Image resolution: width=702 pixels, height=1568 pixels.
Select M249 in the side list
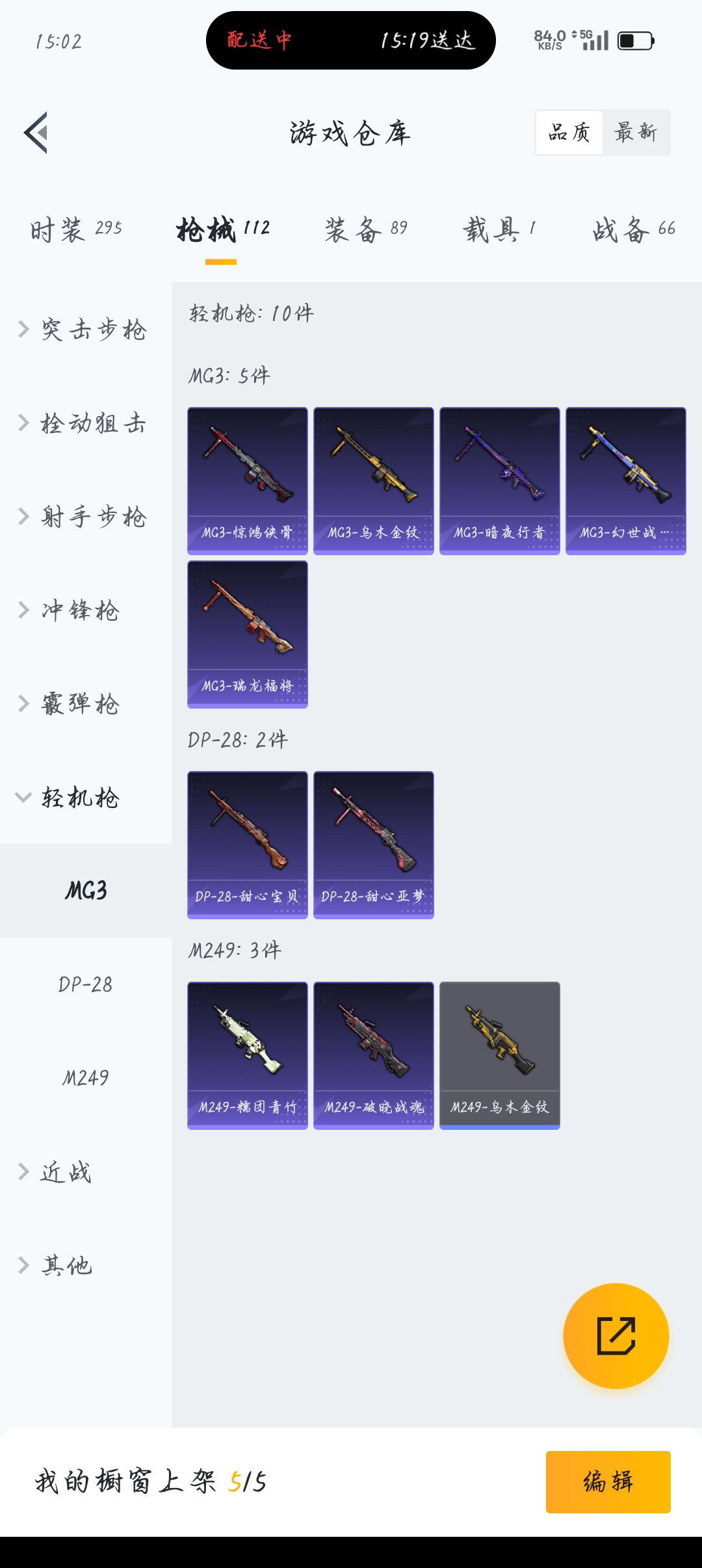(x=85, y=1078)
